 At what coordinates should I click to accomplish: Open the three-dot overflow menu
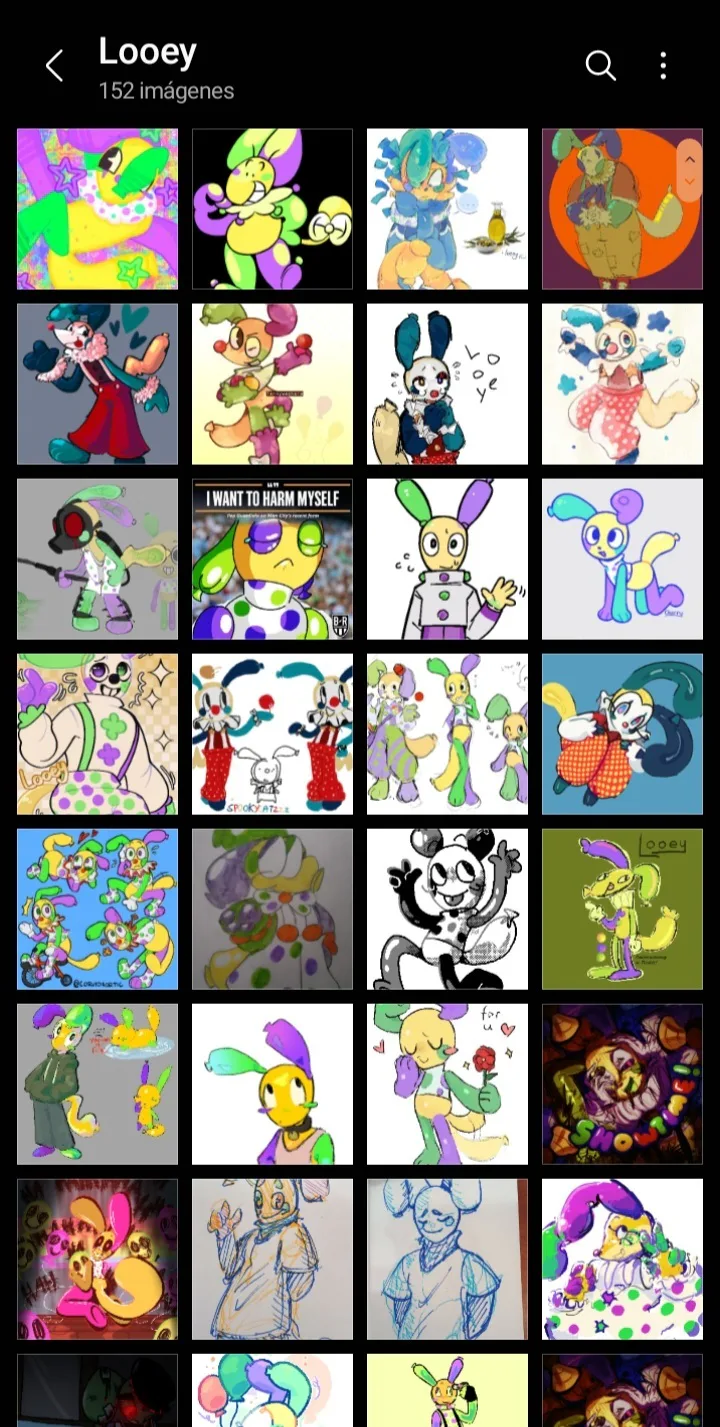pos(663,66)
